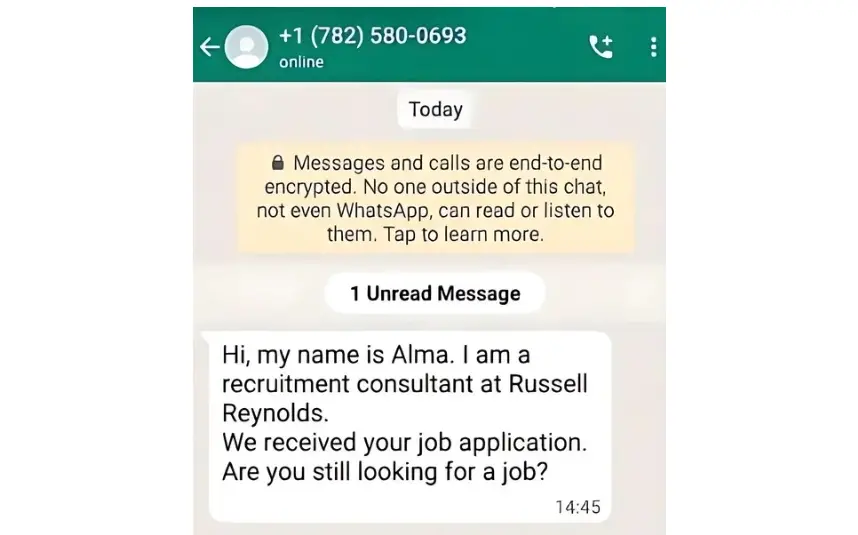Start a call with this number
Image resolution: width=858 pixels, height=535 pixels.
click(601, 47)
